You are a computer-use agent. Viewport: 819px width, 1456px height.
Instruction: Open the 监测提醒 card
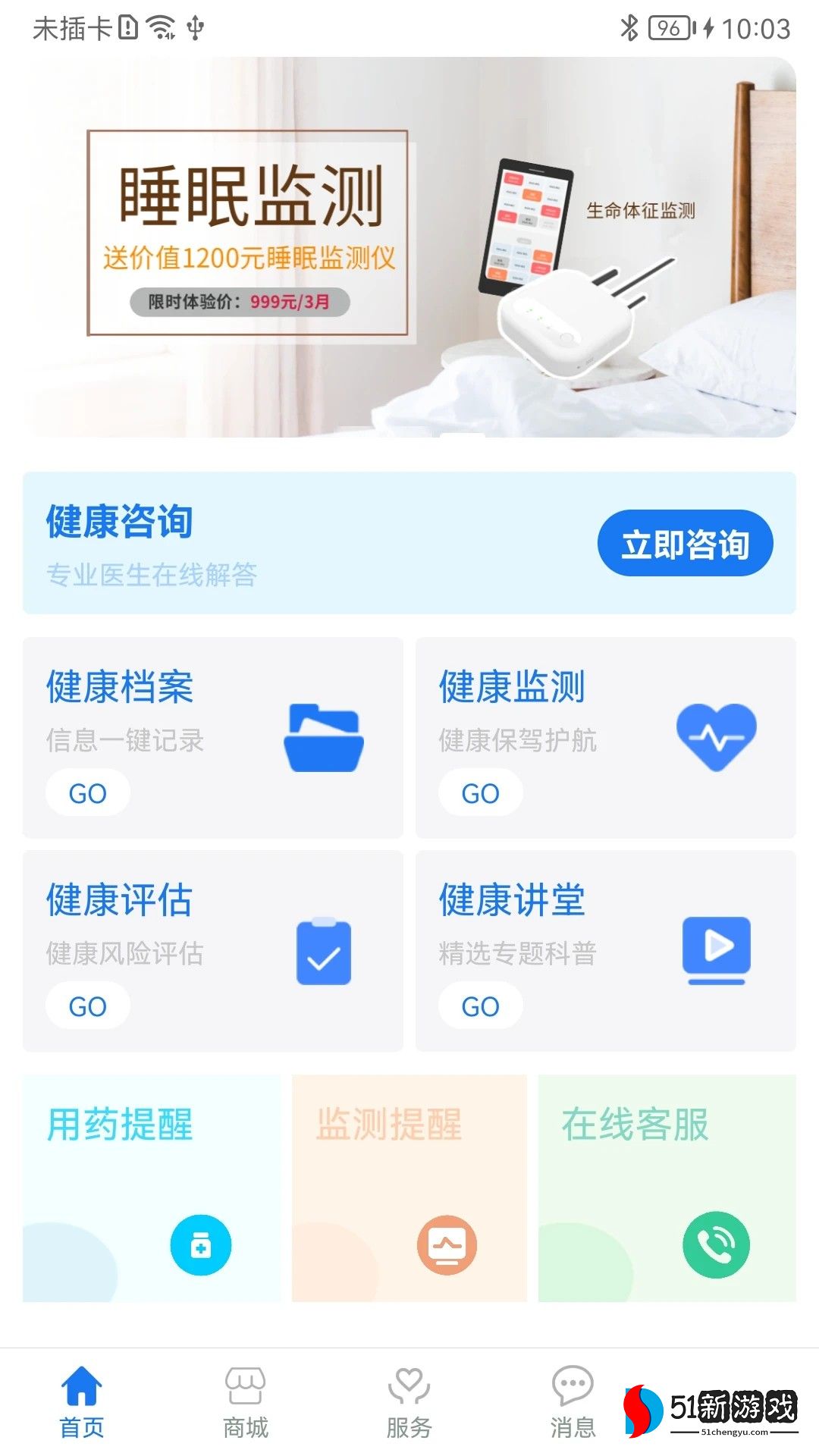pos(409,1188)
